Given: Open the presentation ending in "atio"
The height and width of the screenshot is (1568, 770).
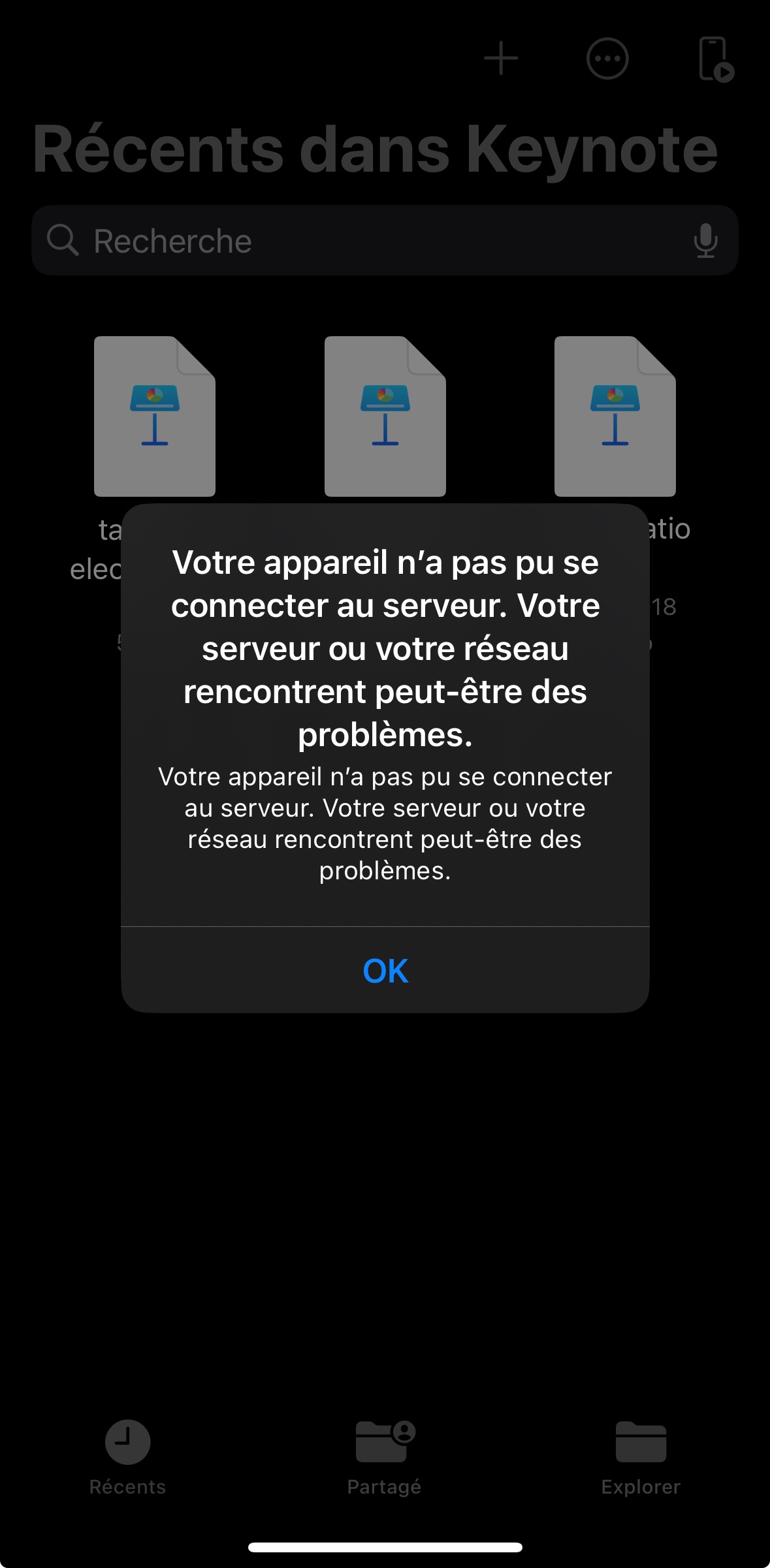Looking at the screenshot, I should tap(615, 416).
